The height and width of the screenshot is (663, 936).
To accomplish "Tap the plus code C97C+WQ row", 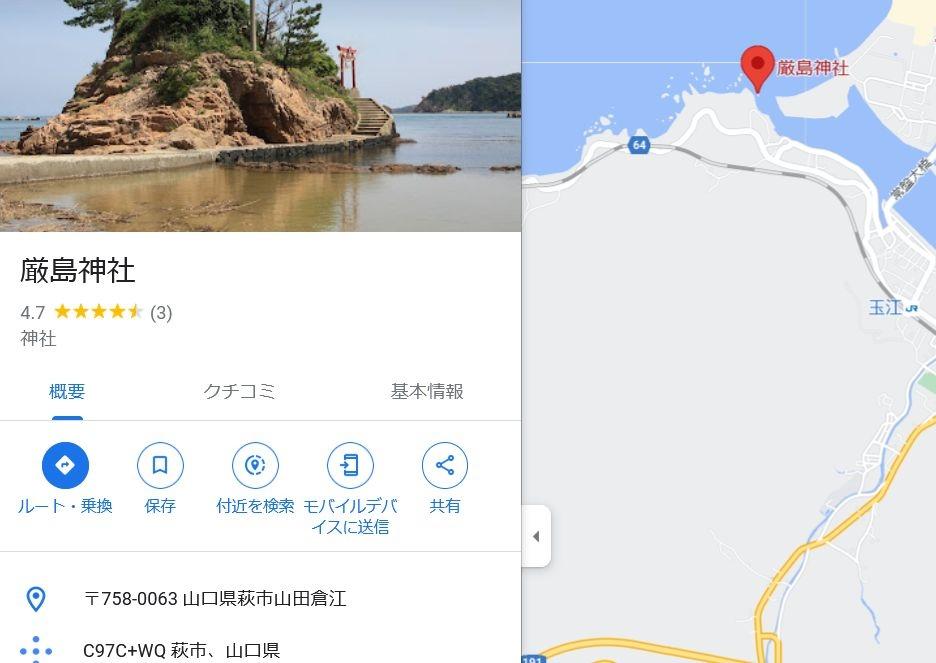I will pyautogui.click(x=181, y=650).
